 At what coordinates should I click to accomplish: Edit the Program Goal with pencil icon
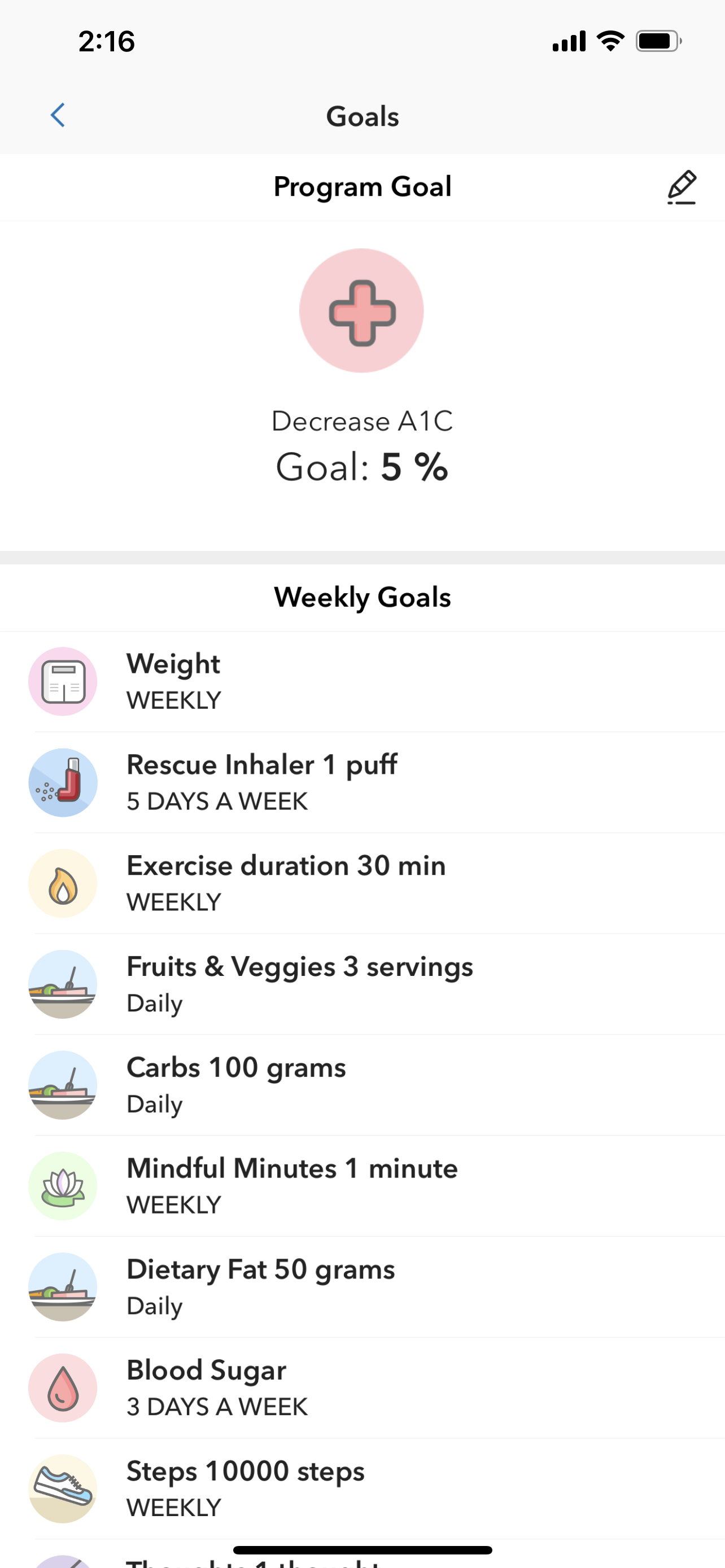tap(682, 187)
